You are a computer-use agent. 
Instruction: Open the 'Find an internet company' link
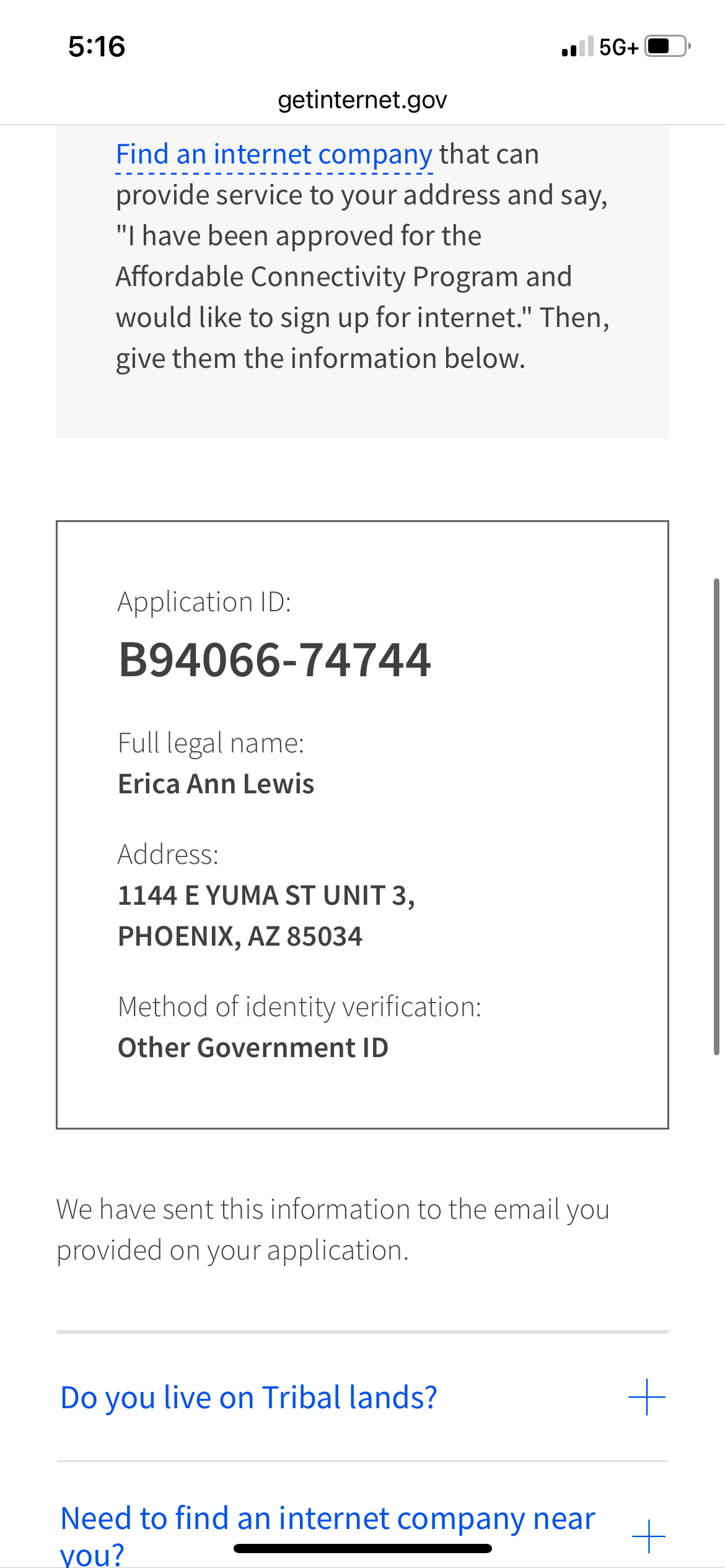point(274,155)
